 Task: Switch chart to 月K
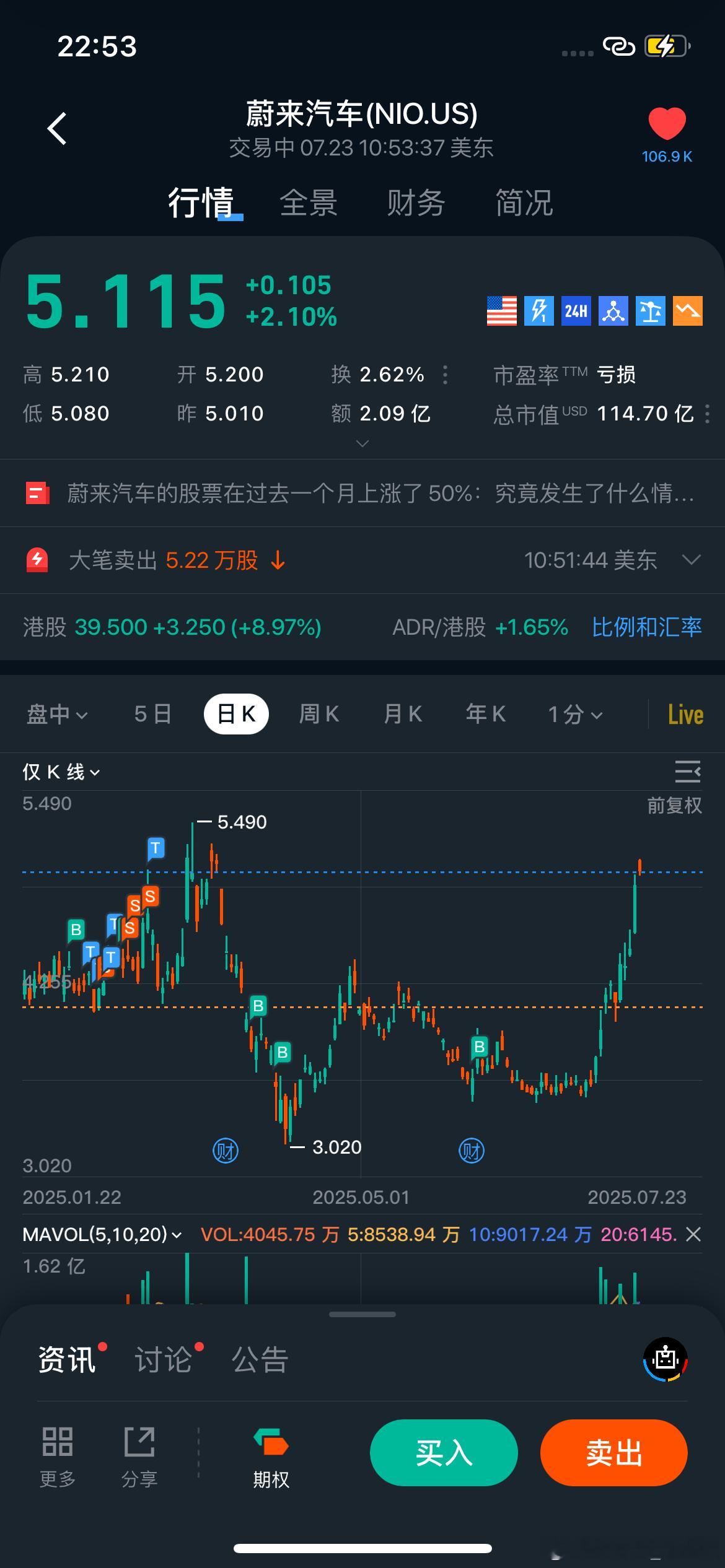click(403, 714)
